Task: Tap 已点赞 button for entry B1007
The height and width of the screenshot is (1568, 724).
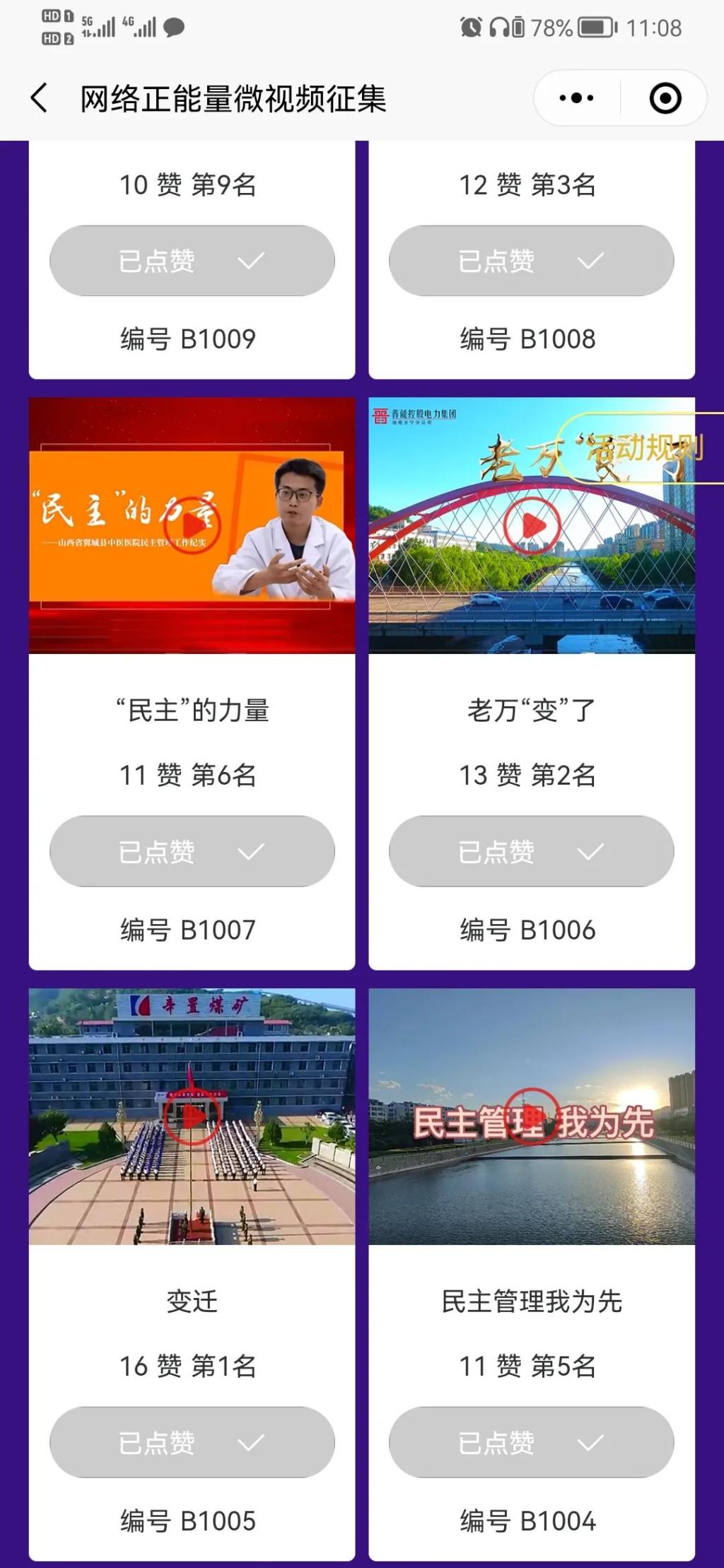Action: [x=192, y=851]
